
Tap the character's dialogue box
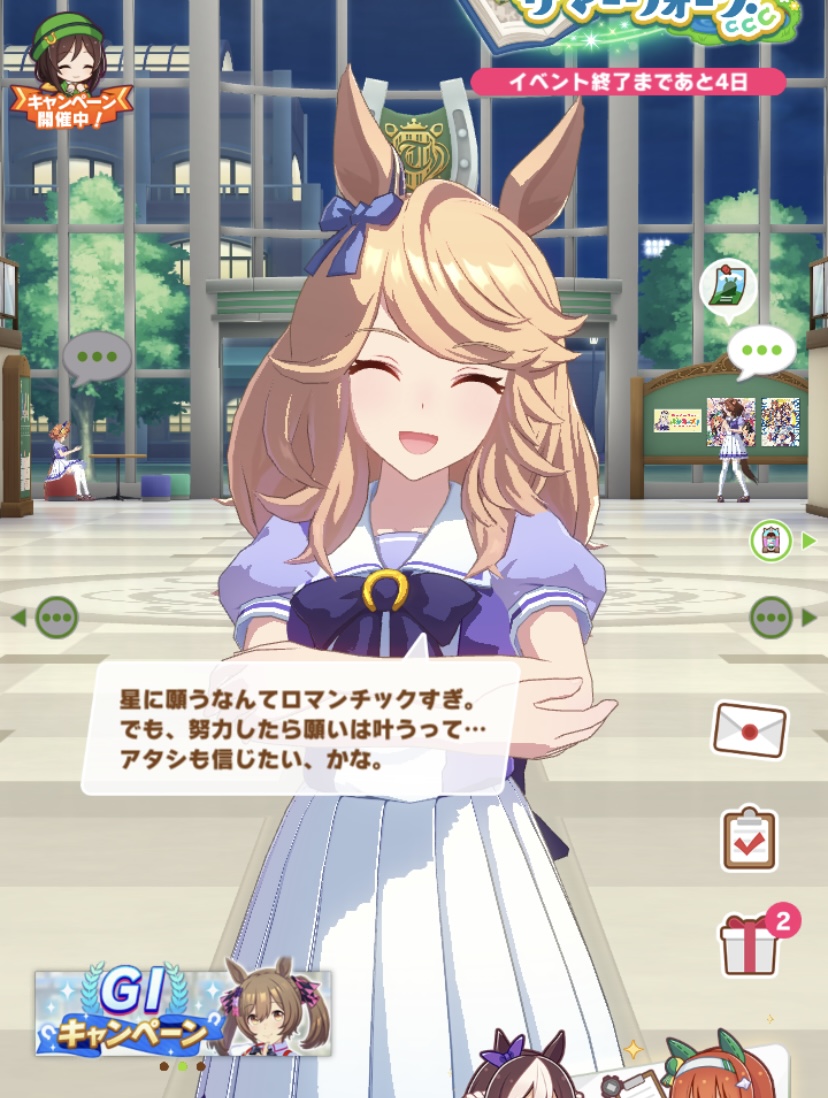301,728
